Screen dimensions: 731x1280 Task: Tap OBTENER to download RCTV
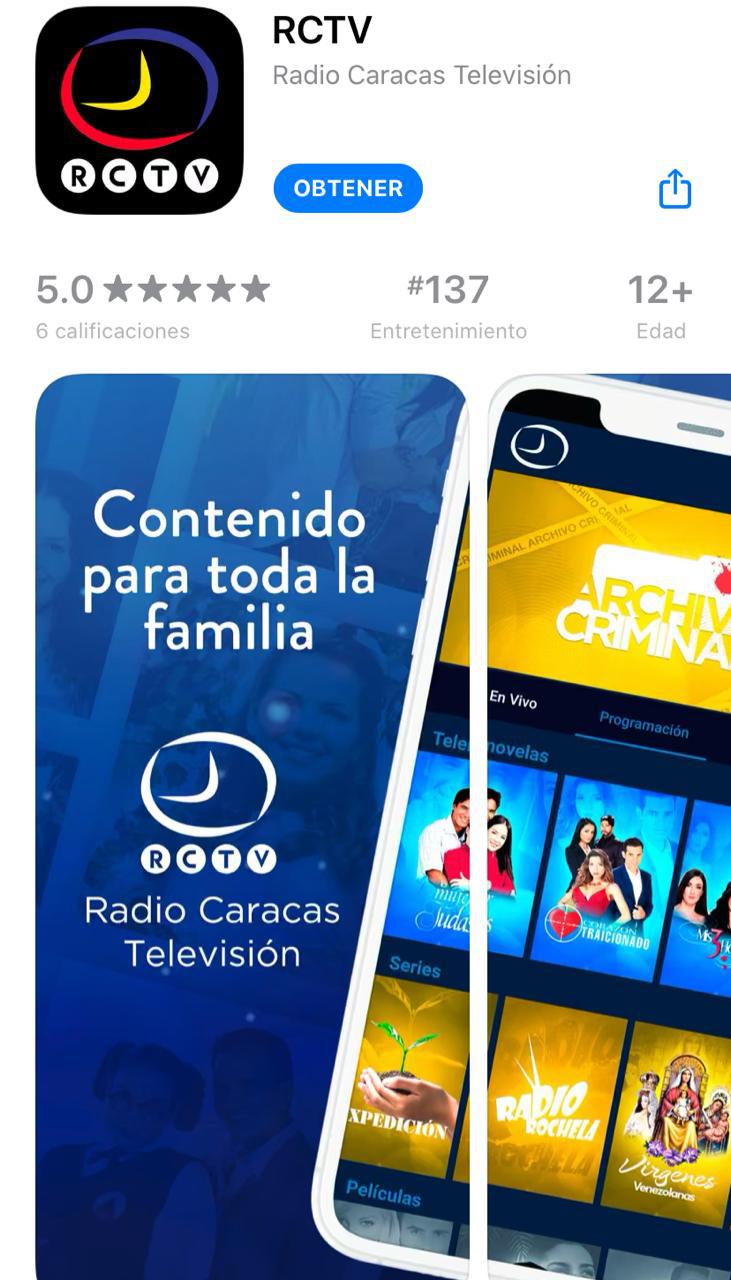pos(348,188)
